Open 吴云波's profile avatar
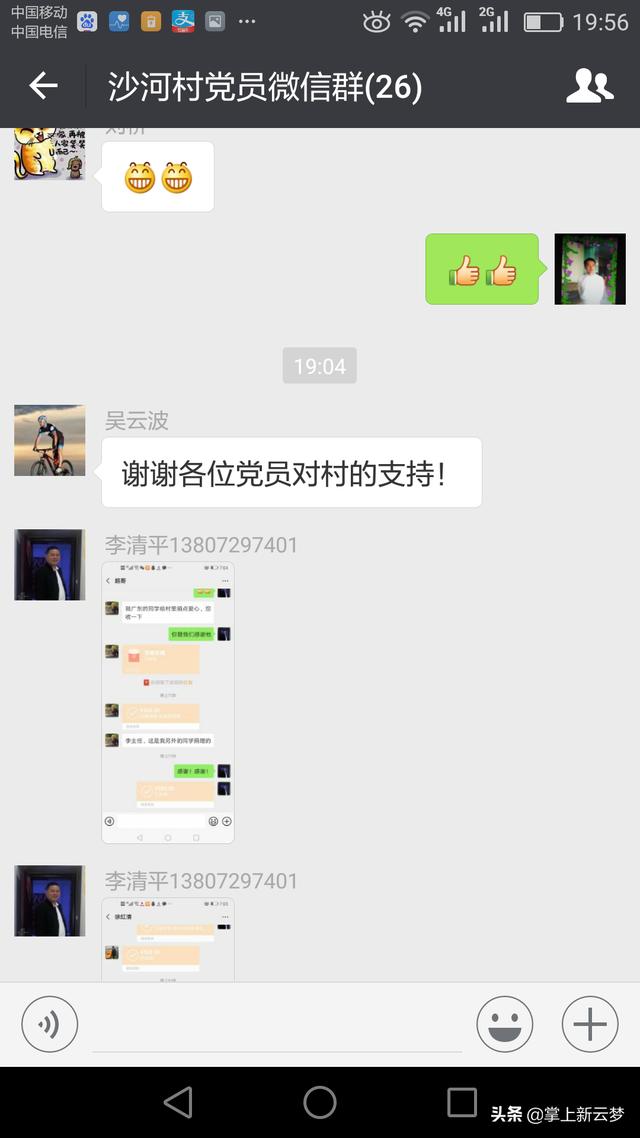 tap(49, 440)
